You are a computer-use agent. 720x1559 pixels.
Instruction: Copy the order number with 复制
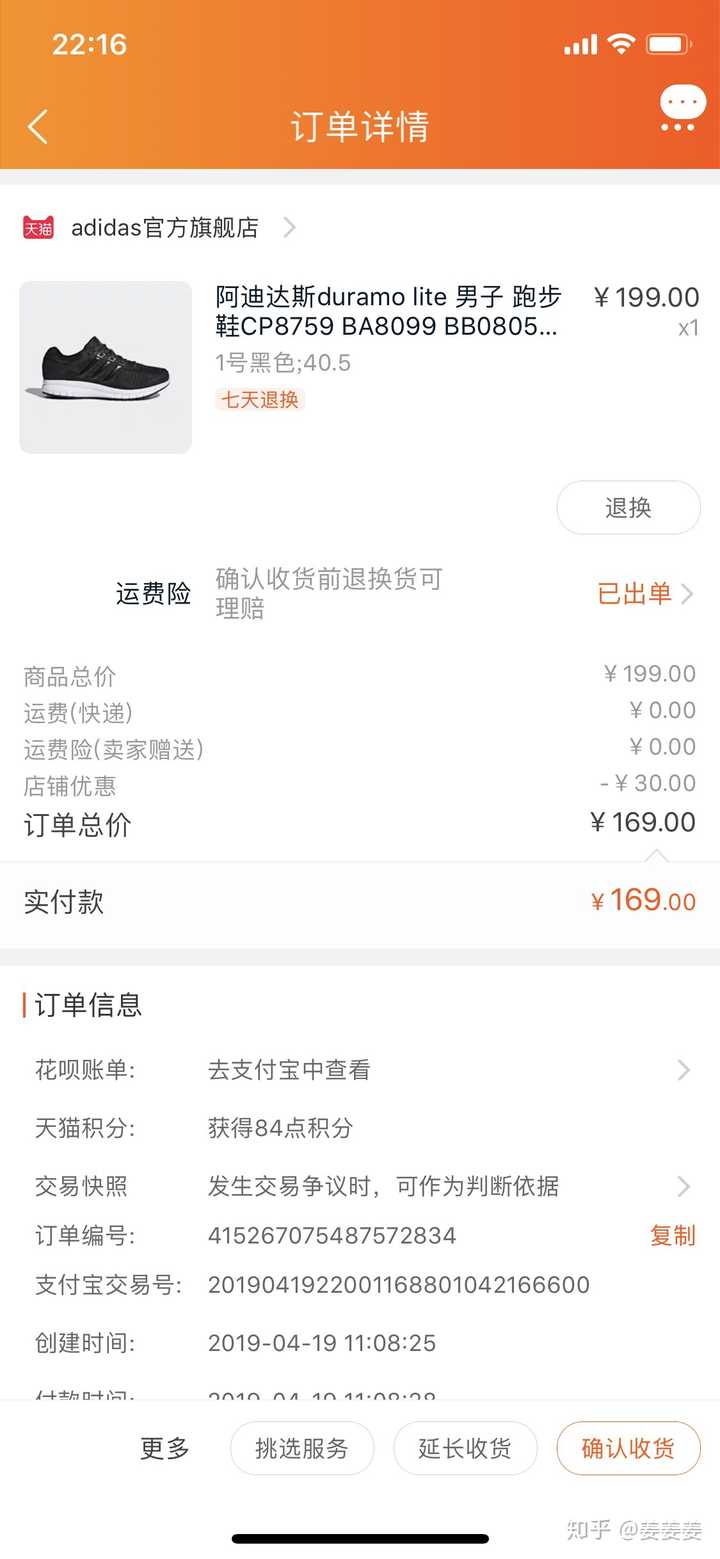673,1236
